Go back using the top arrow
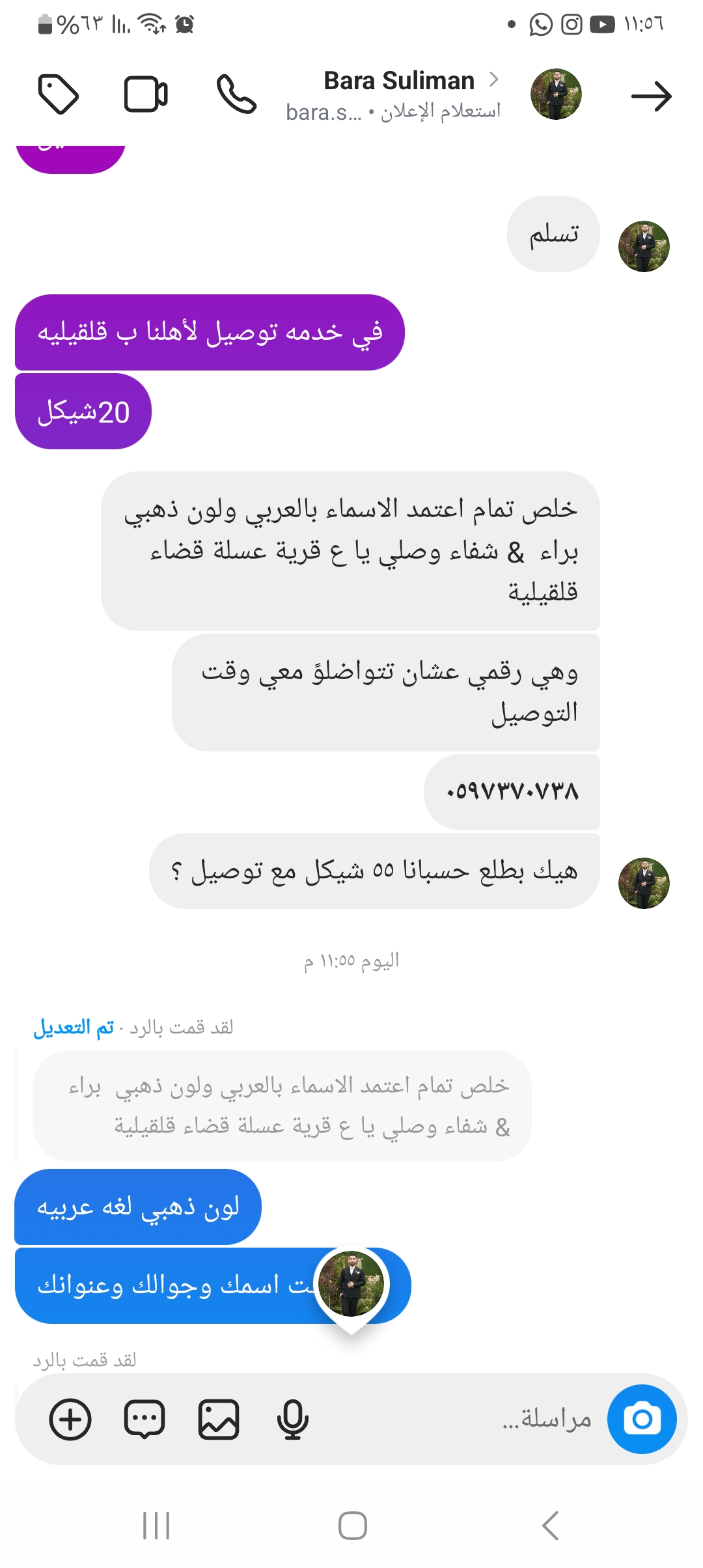The width and height of the screenshot is (703, 1568). coord(651,96)
